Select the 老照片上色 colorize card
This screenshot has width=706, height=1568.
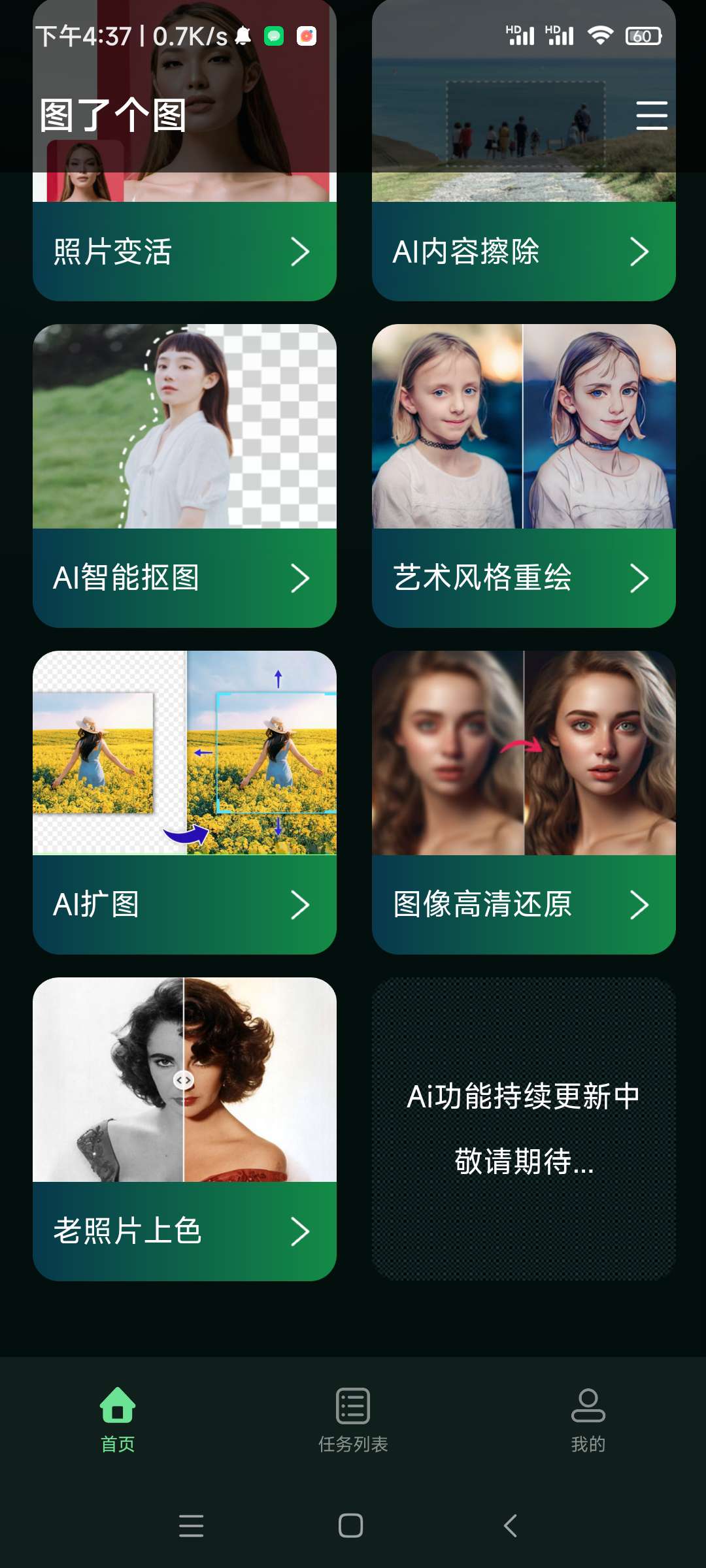click(x=184, y=1231)
